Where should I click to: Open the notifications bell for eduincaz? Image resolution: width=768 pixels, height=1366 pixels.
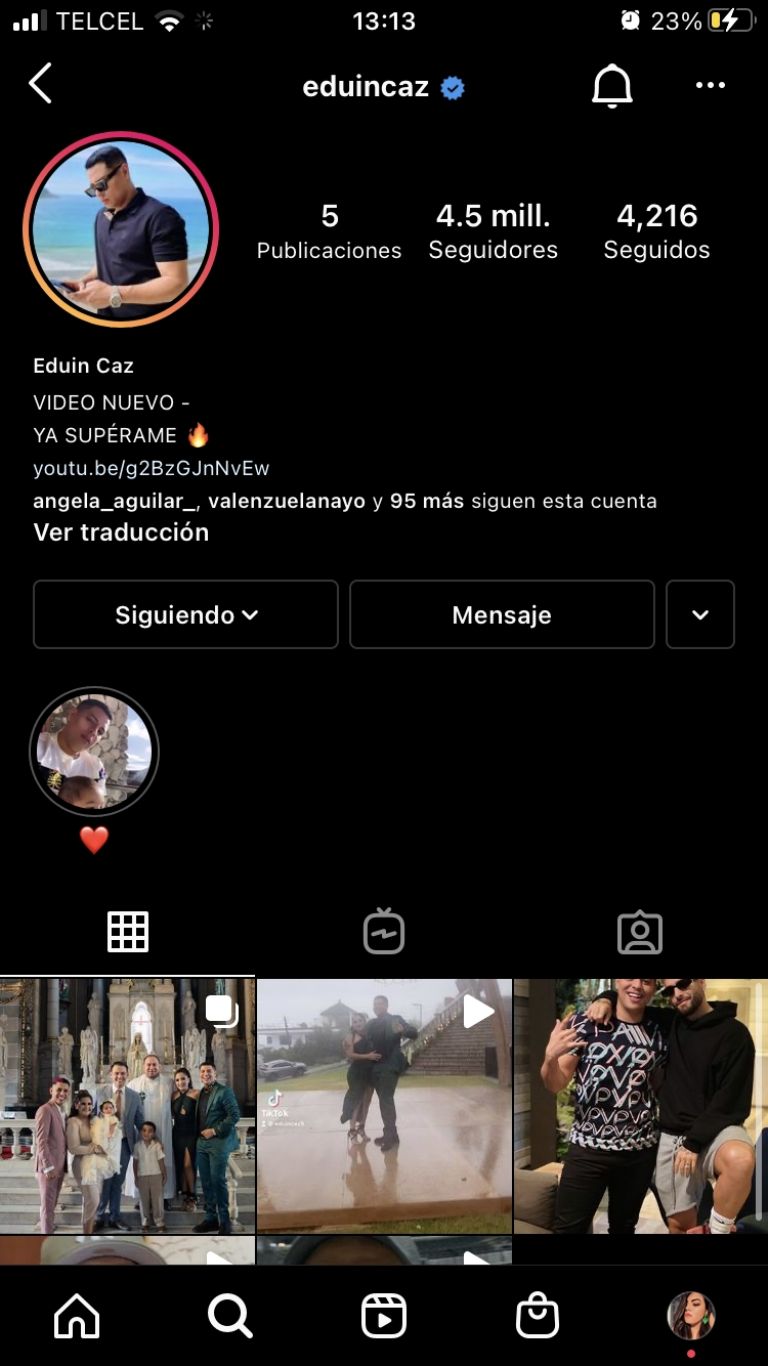click(612, 86)
